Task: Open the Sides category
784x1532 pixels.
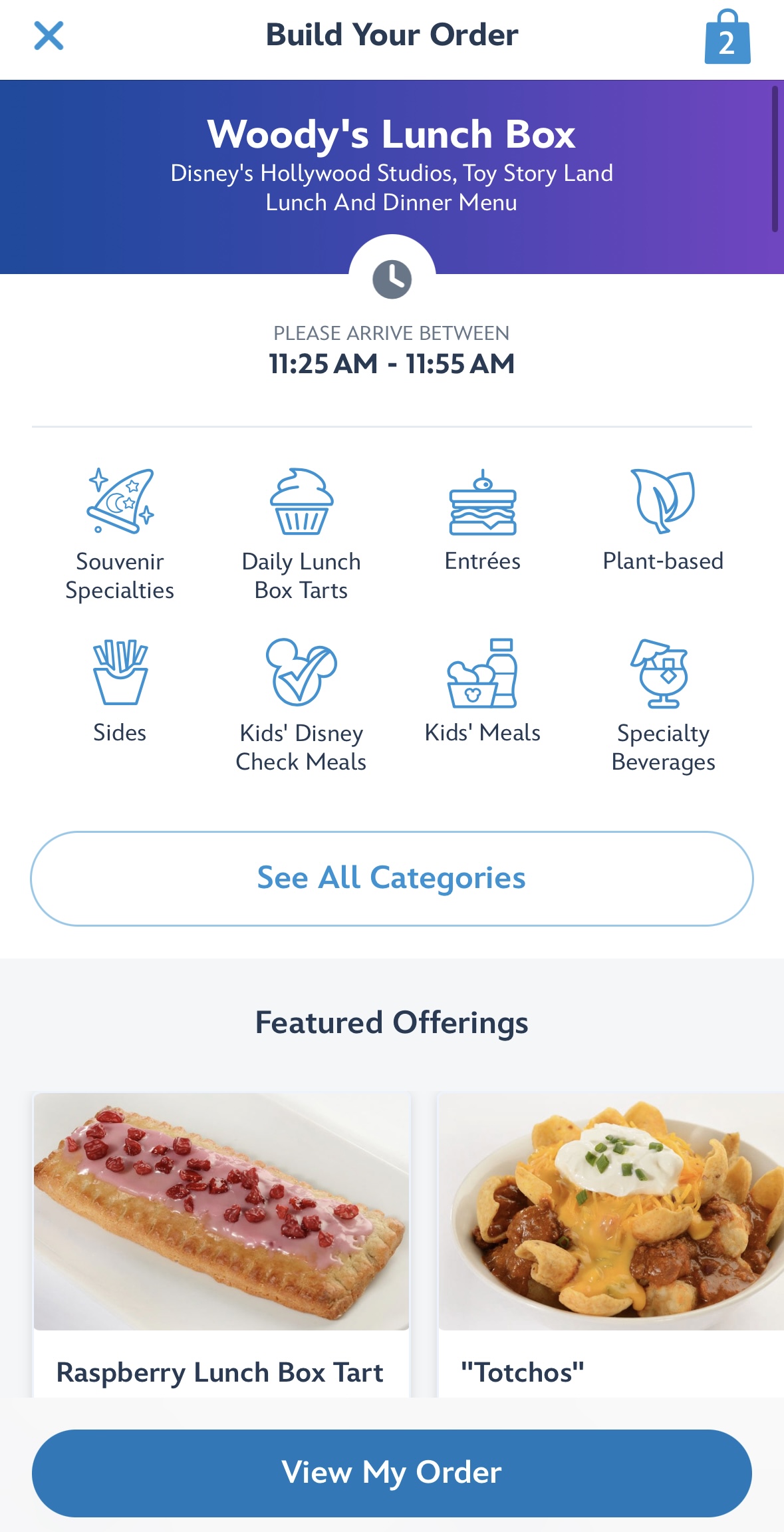Action: click(x=120, y=691)
